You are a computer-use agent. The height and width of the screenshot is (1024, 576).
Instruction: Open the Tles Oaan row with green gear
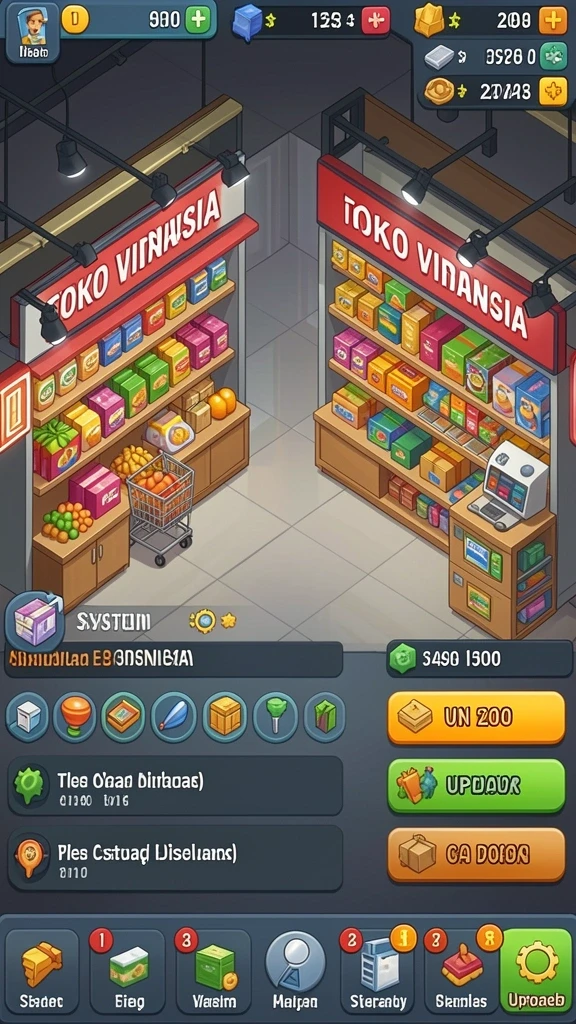pos(175,786)
